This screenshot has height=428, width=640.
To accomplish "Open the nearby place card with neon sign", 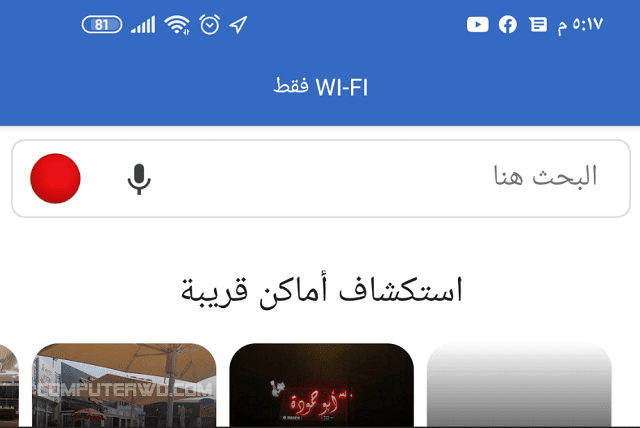I will point(321,387).
